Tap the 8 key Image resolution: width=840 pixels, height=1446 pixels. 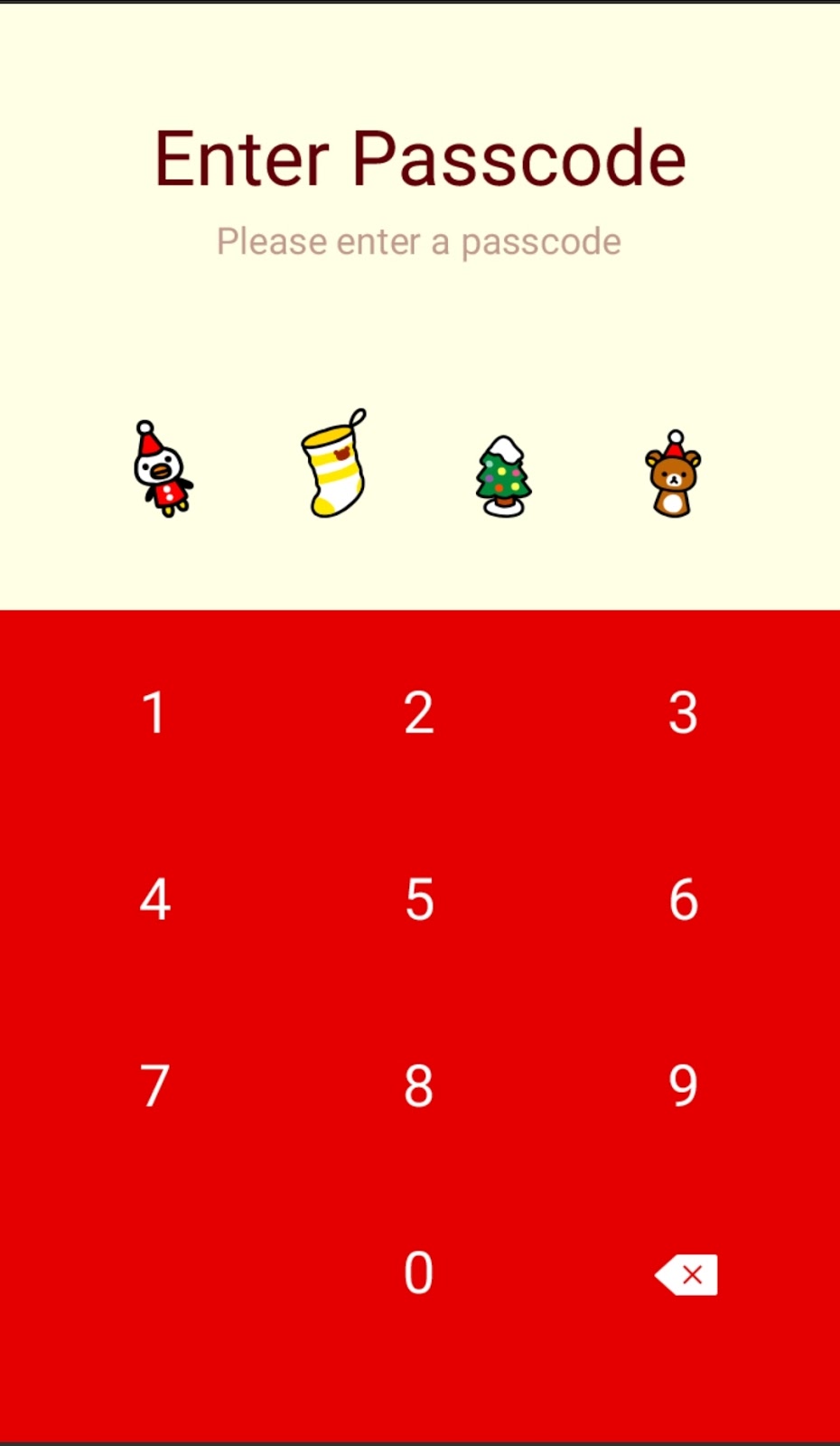click(x=418, y=1086)
